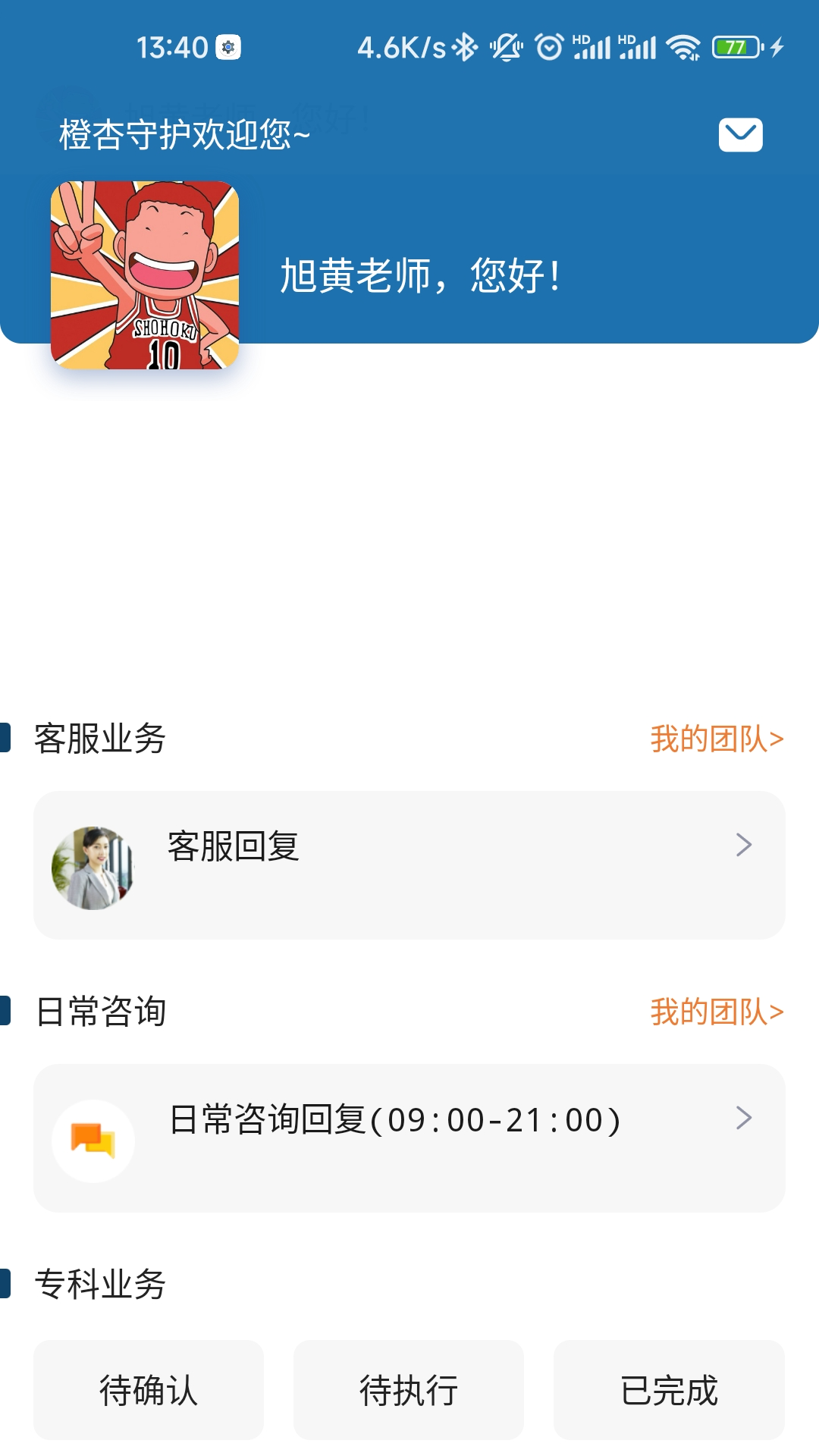Open 日常咨询回复(09:00-21:00) row

pos(409,1138)
